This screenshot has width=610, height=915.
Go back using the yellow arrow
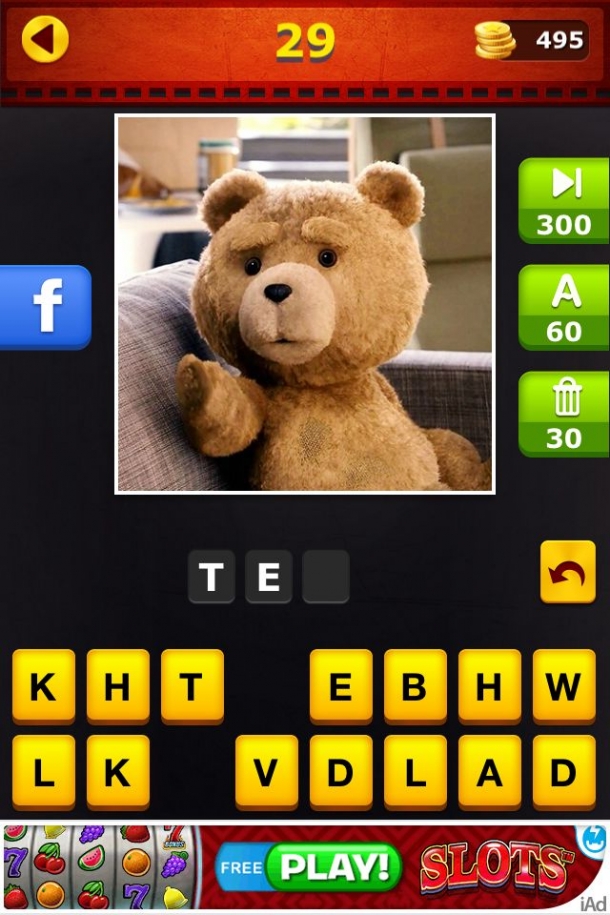click(x=44, y=39)
